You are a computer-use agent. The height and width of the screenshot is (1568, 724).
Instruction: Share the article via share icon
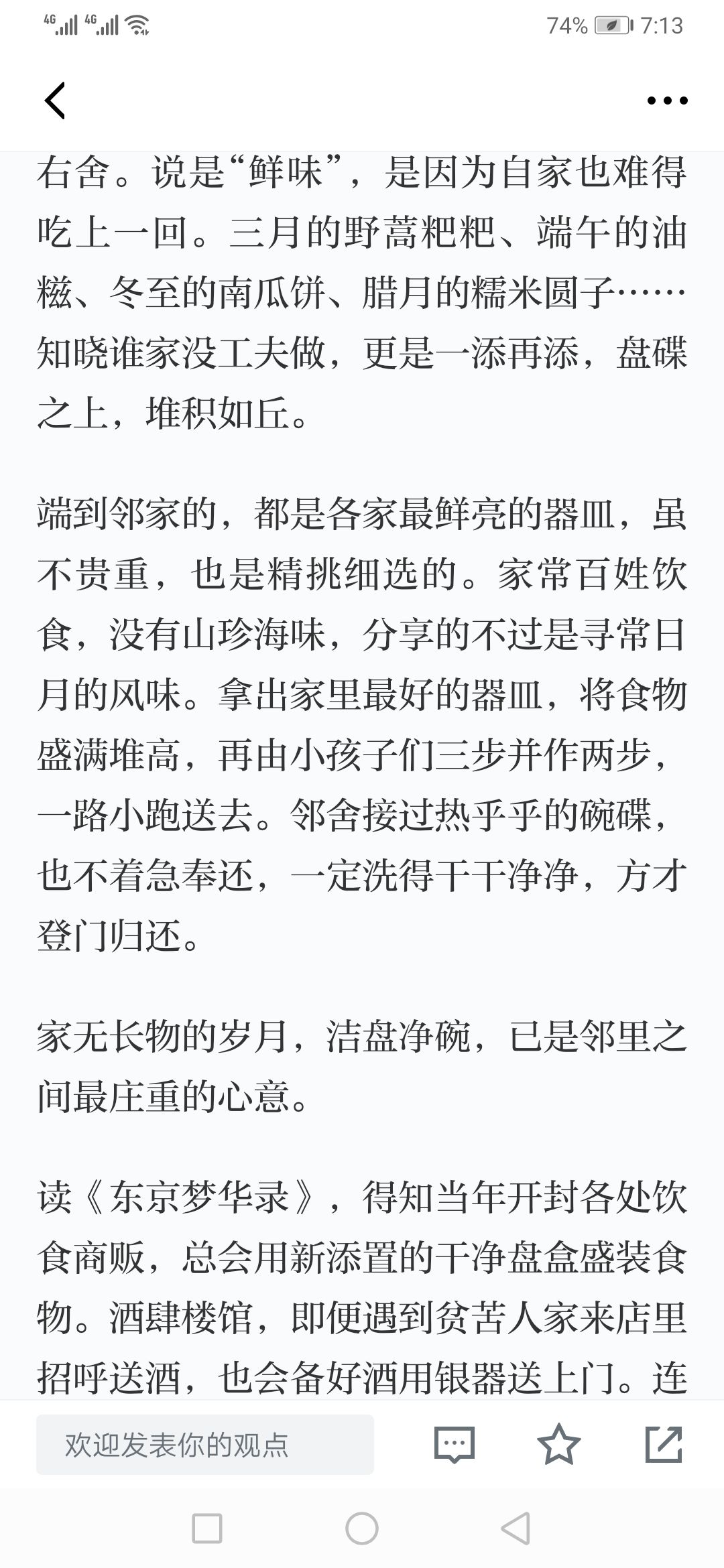click(664, 1444)
